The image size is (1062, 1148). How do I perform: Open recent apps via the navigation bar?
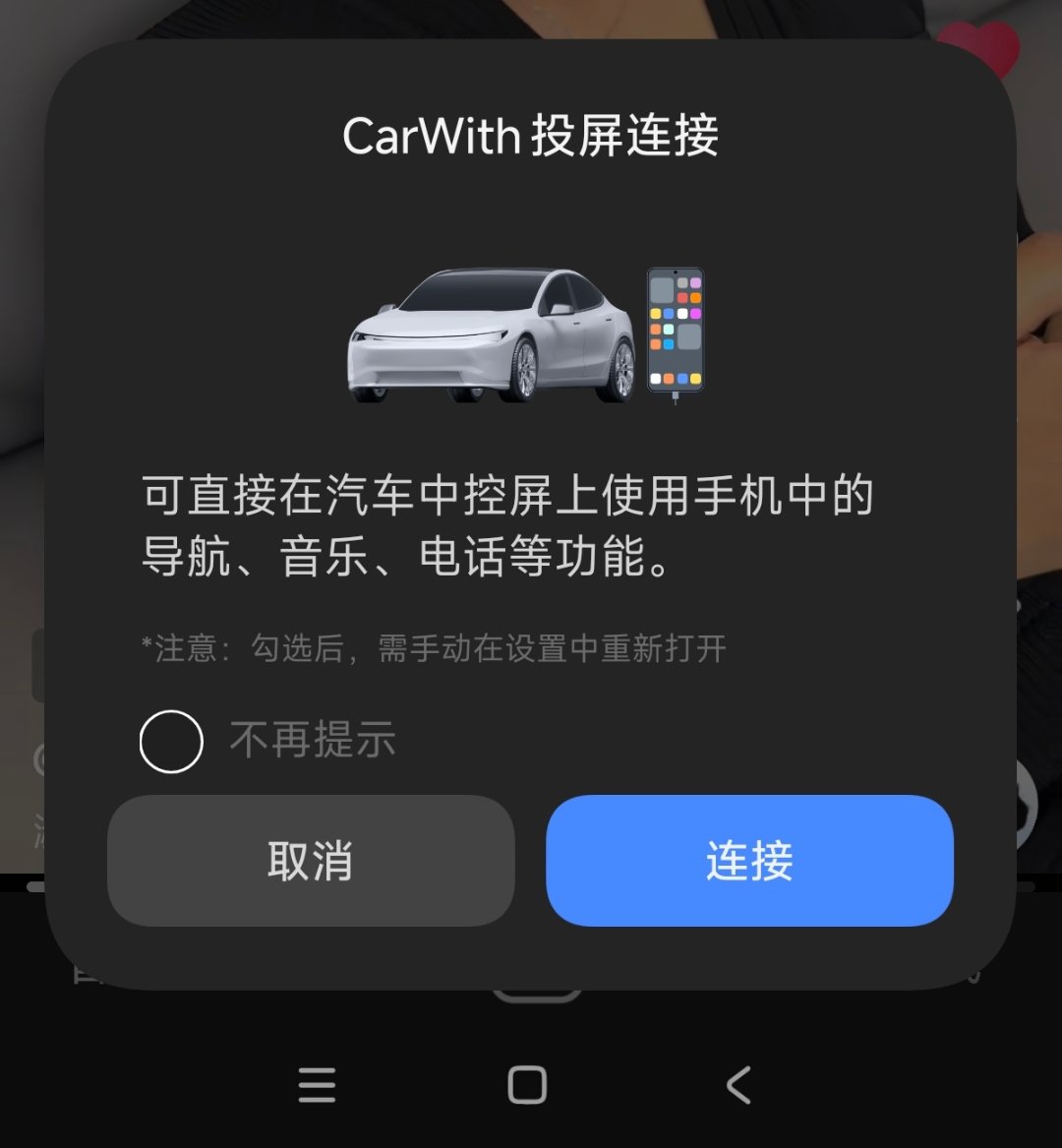(316, 1085)
